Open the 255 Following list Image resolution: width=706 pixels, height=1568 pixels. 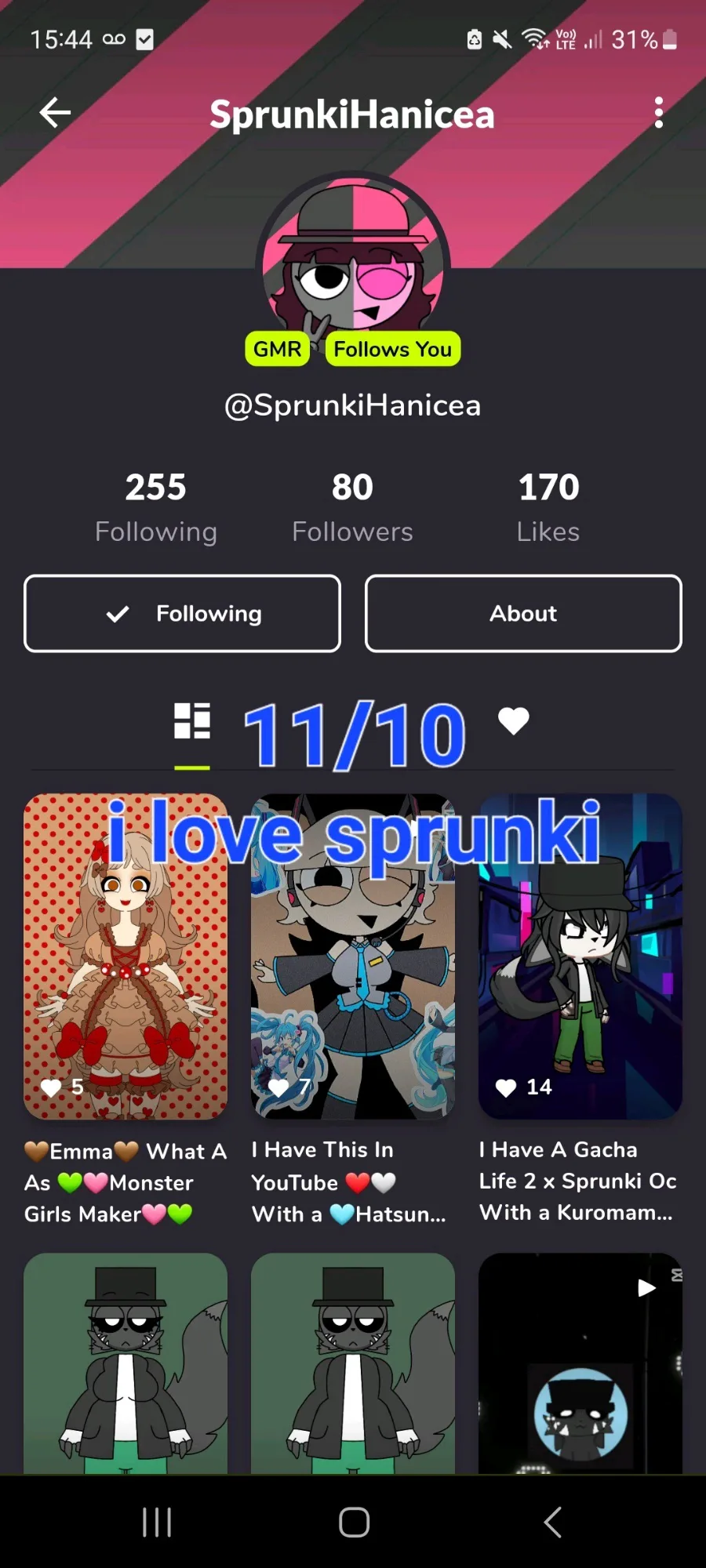click(x=156, y=507)
